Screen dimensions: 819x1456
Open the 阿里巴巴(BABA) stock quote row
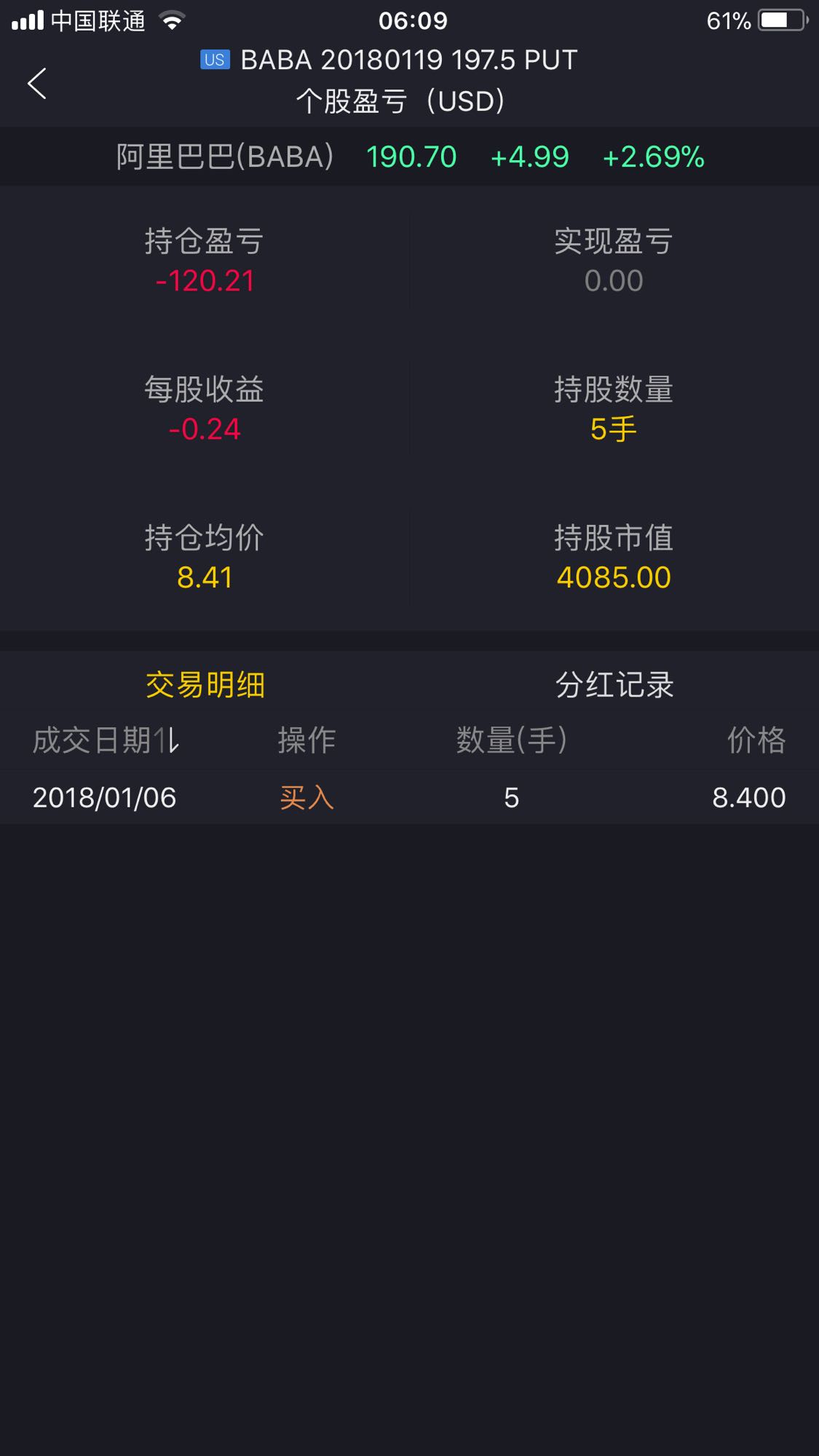409,157
